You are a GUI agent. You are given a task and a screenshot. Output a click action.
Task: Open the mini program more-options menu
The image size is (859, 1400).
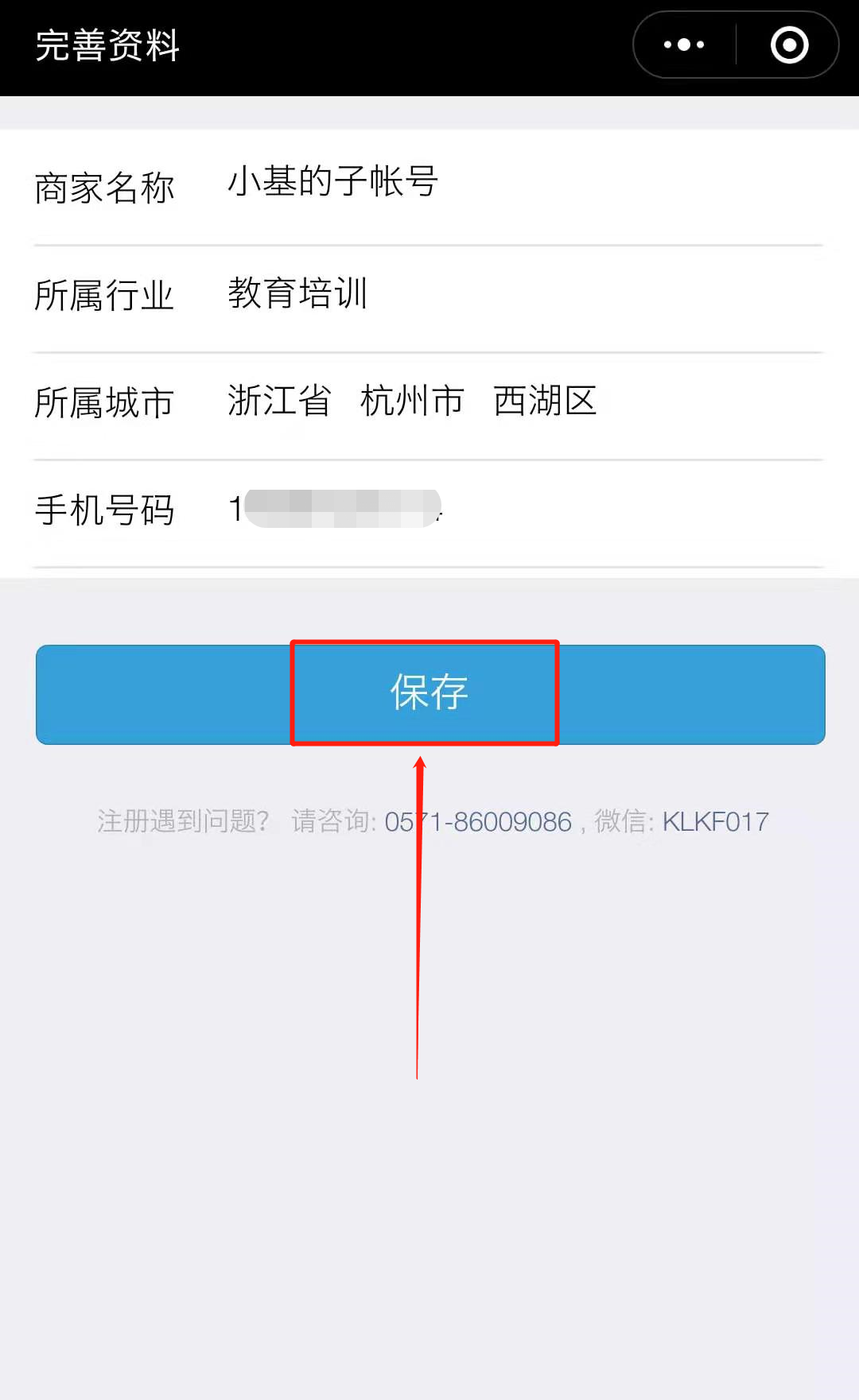[684, 45]
